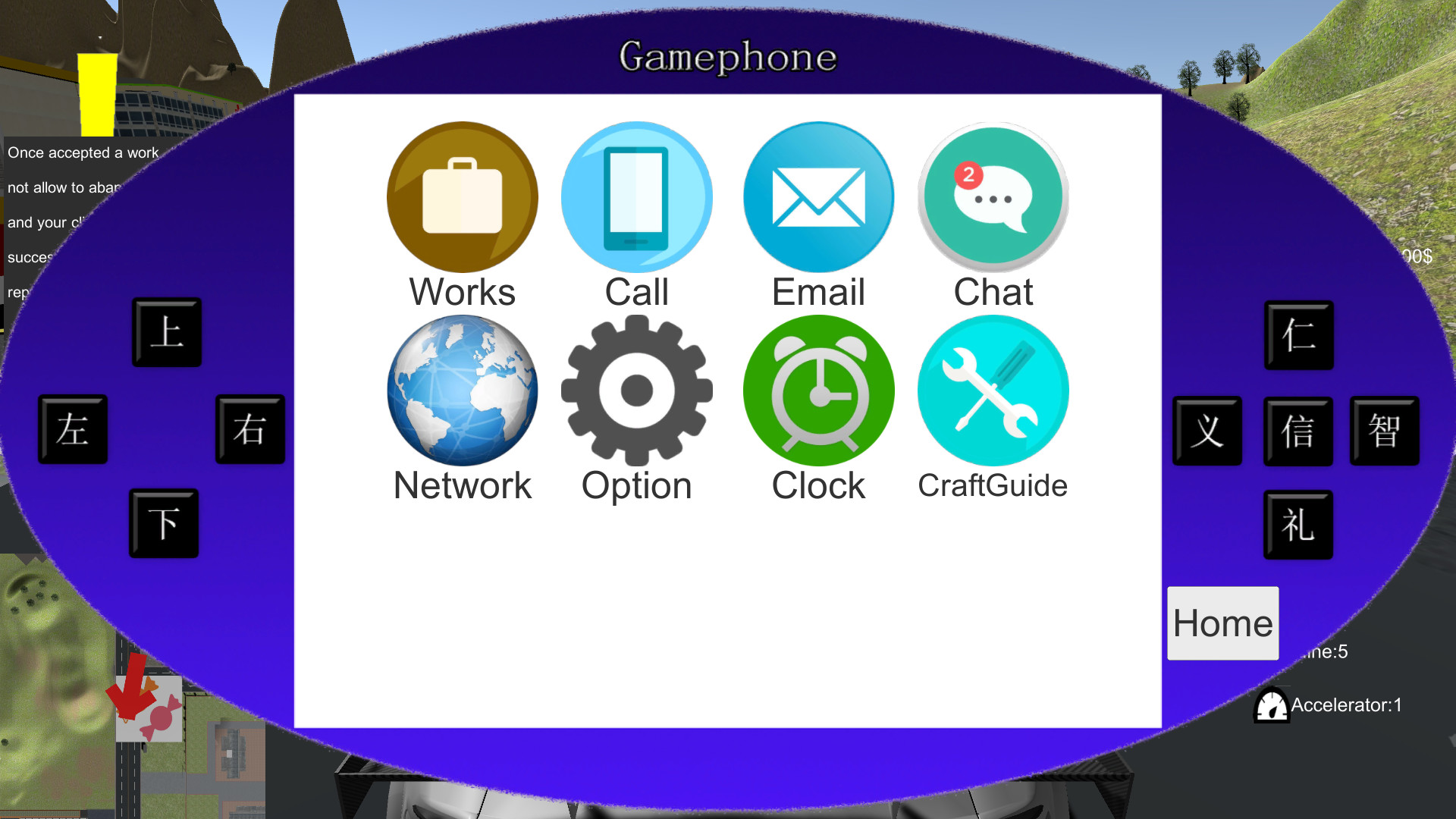Open the Email app
Screen dimensions: 1456x819
click(818, 197)
